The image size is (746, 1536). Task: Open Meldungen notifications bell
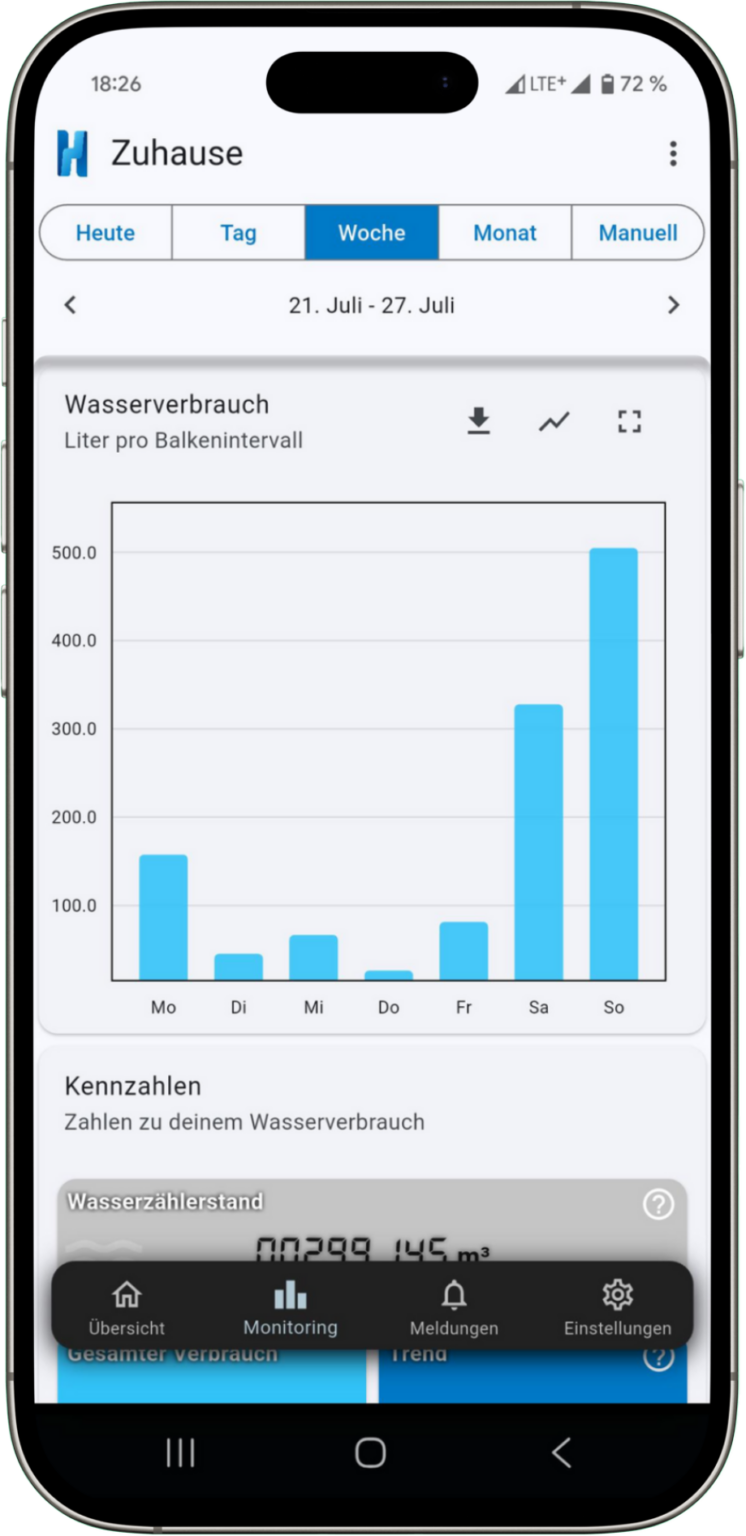[x=454, y=1305]
